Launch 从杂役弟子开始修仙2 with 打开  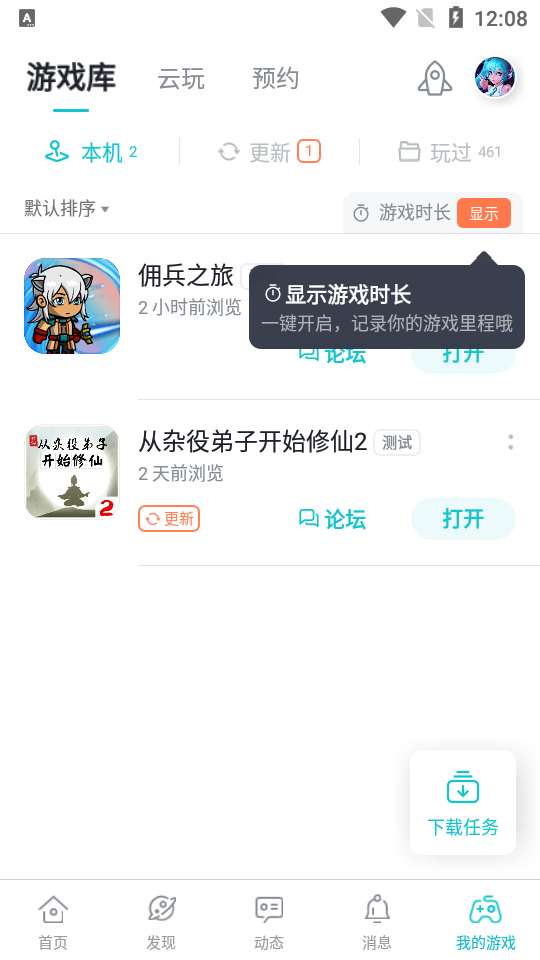tap(463, 519)
